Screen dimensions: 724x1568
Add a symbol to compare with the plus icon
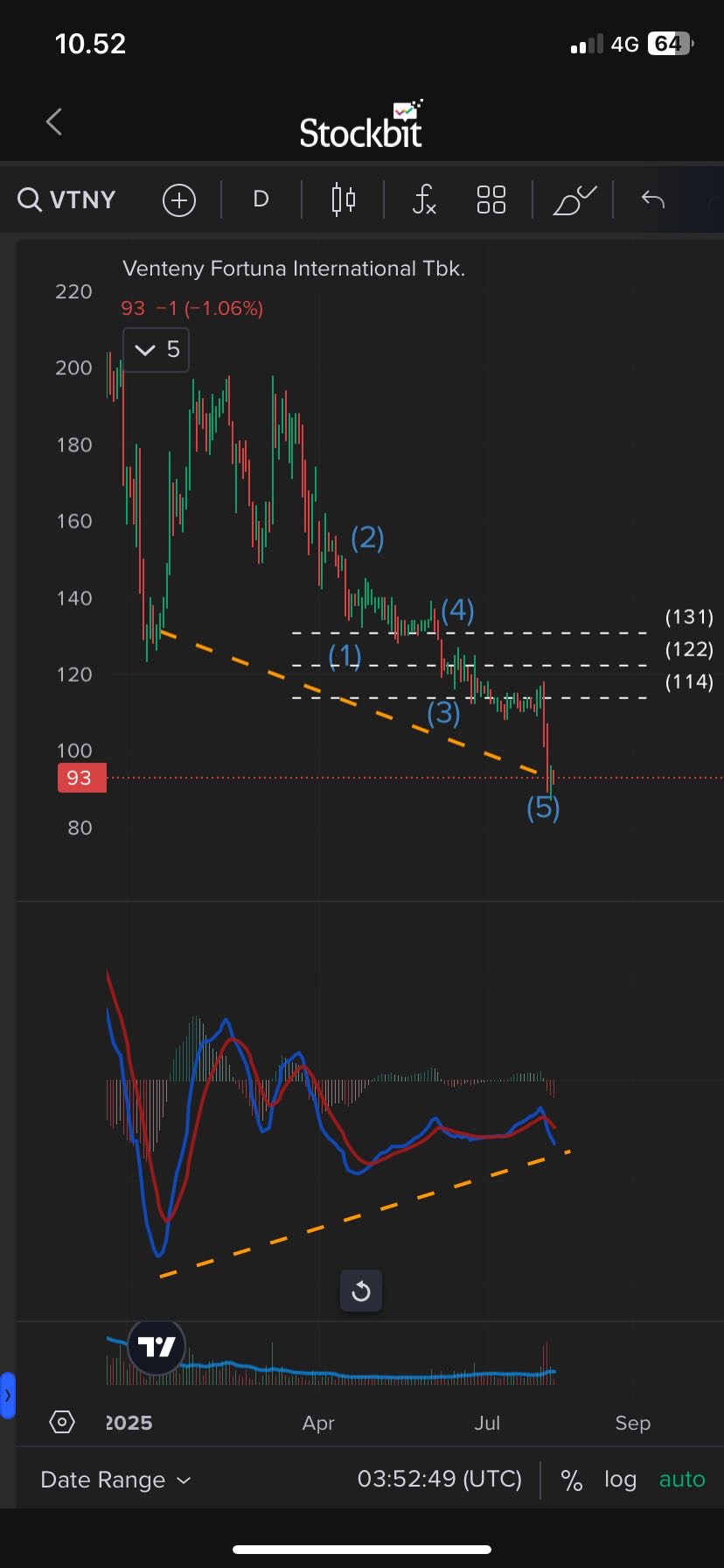pos(179,200)
